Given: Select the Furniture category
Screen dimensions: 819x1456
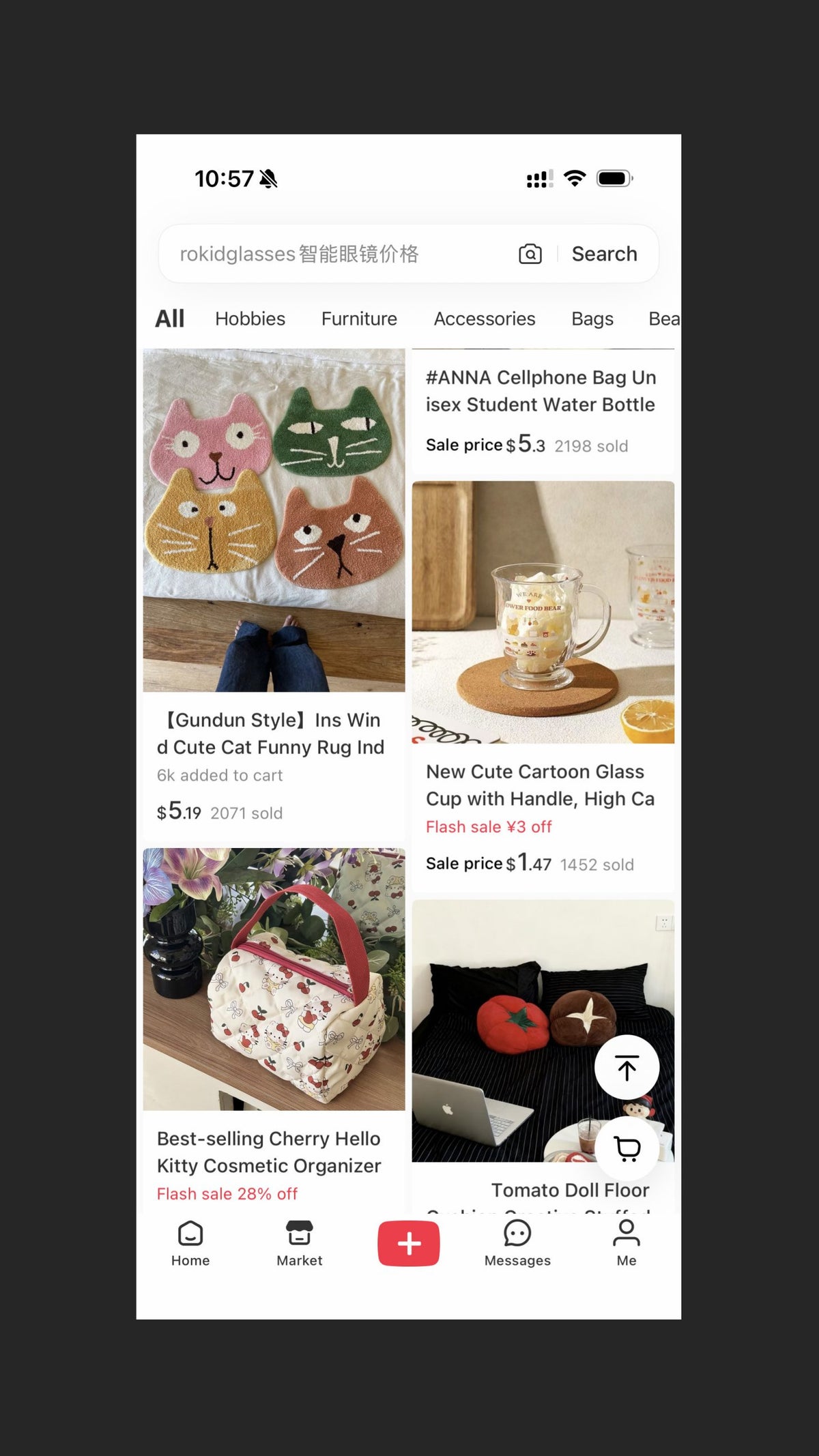Looking at the screenshot, I should coord(359,318).
